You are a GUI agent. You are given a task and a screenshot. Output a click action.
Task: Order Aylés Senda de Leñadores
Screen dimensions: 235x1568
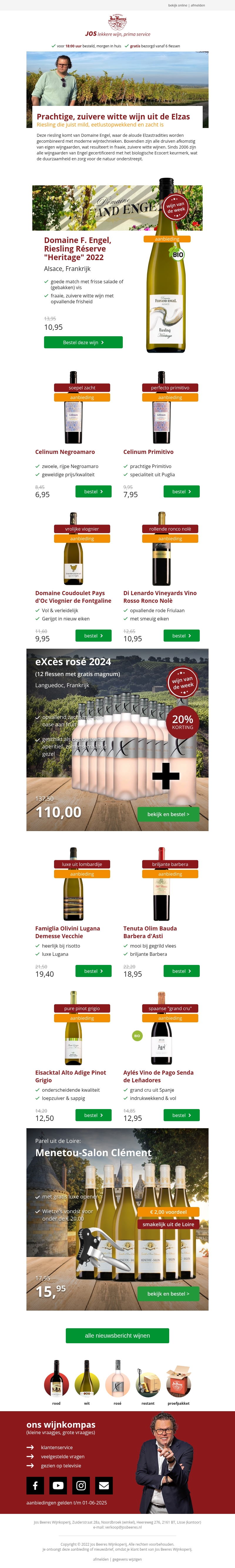click(x=182, y=1115)
